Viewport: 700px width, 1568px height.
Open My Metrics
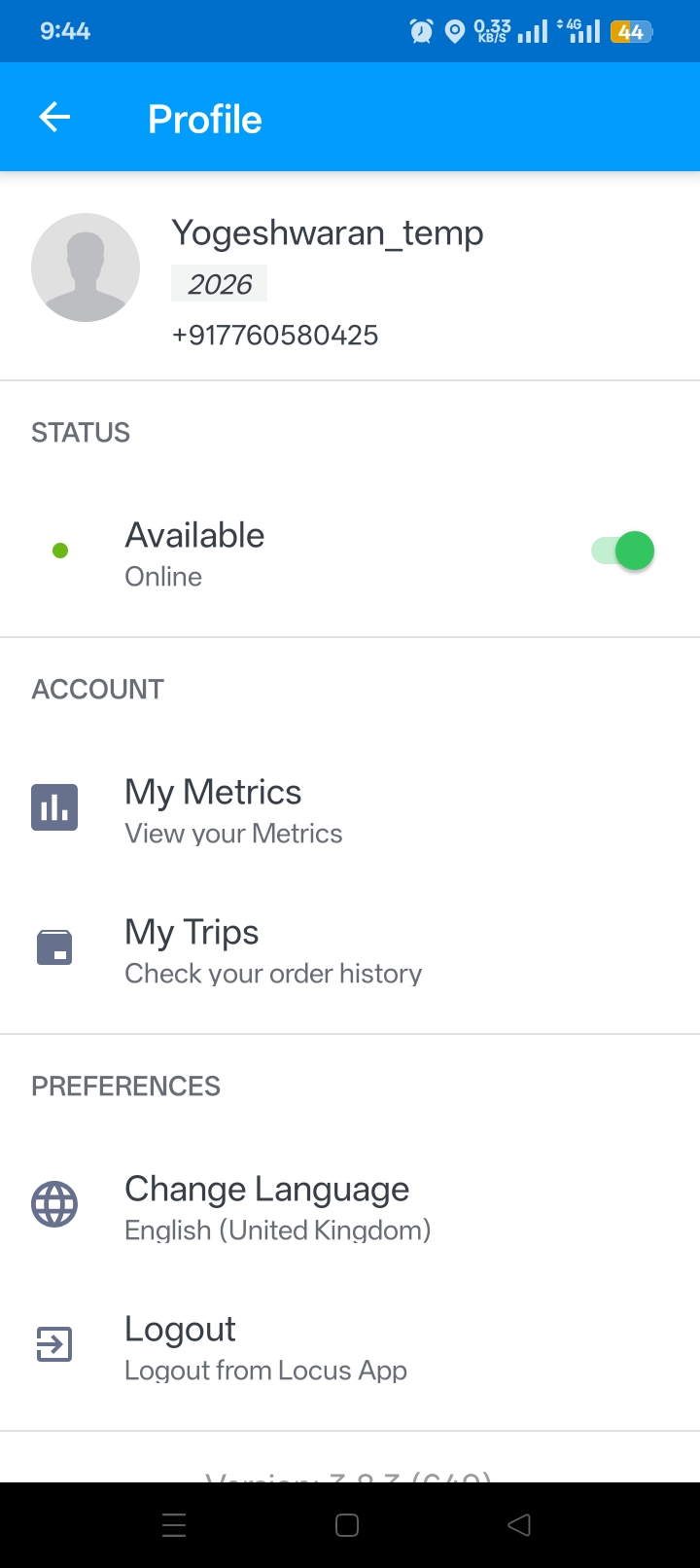pos(350,809)
